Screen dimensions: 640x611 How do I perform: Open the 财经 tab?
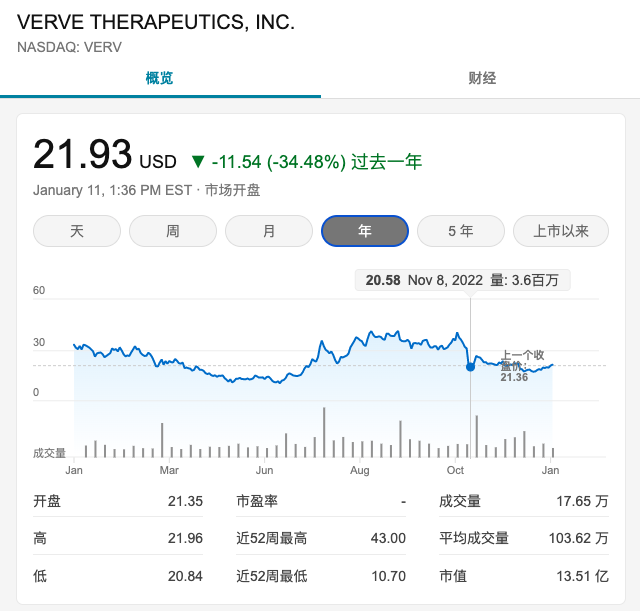(481, 78)
